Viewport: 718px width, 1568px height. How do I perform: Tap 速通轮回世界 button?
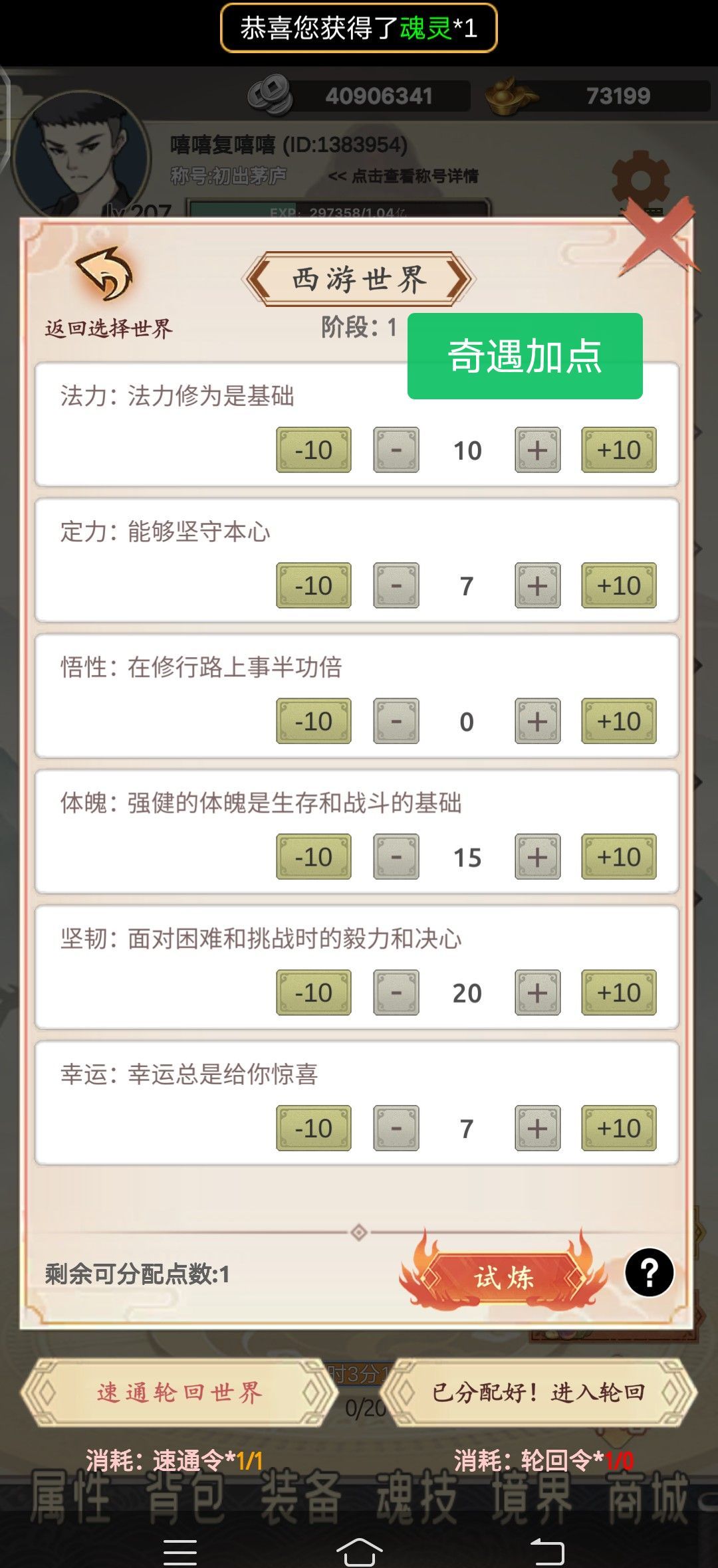click(x=179, y=1392)
